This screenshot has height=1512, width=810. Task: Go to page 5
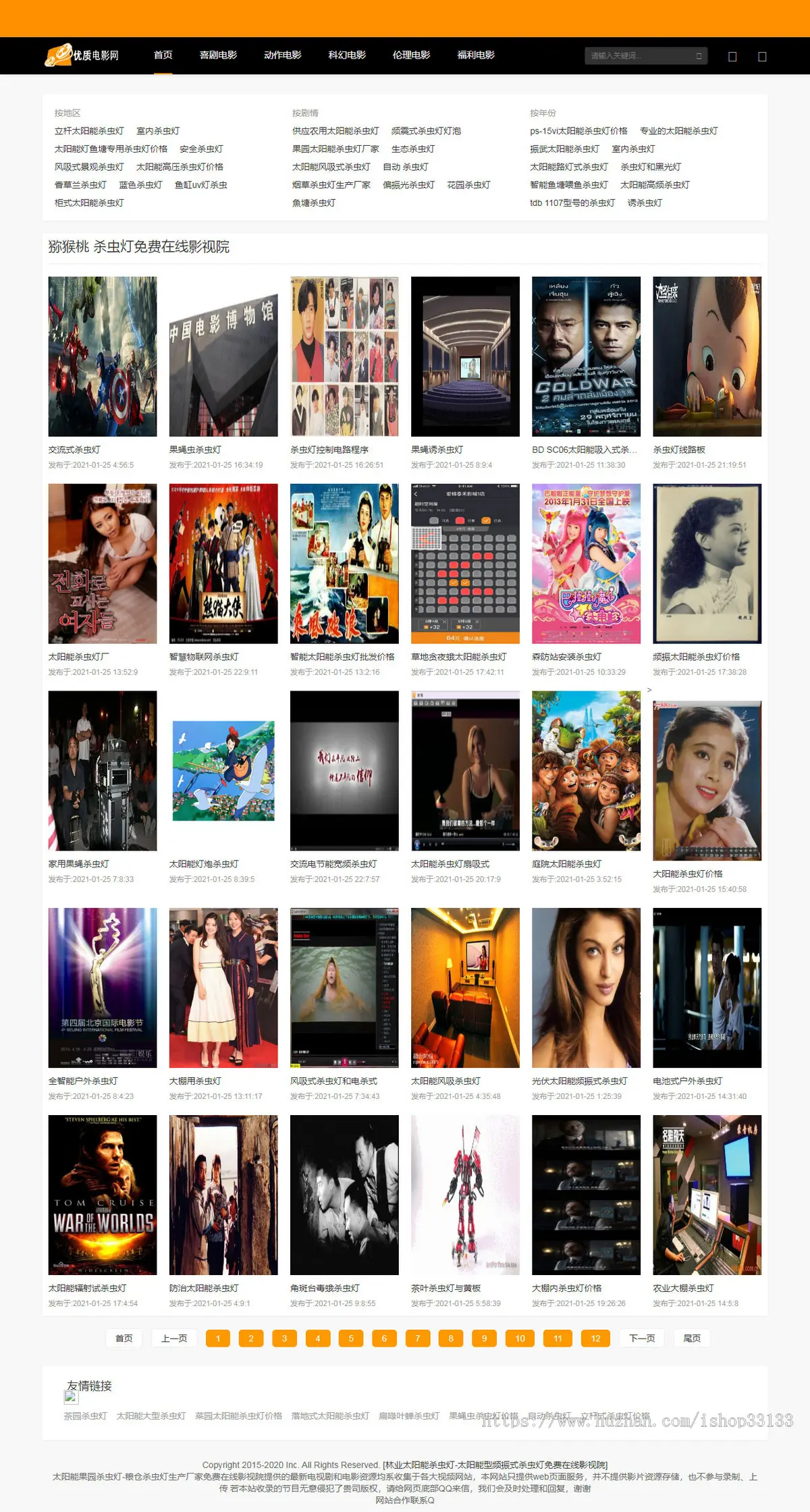point(351,1338)
